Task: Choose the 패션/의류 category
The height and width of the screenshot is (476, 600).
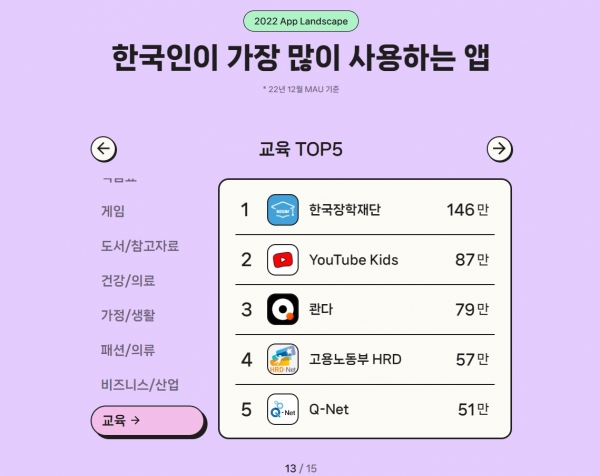Action: click(x=128, y=350)
